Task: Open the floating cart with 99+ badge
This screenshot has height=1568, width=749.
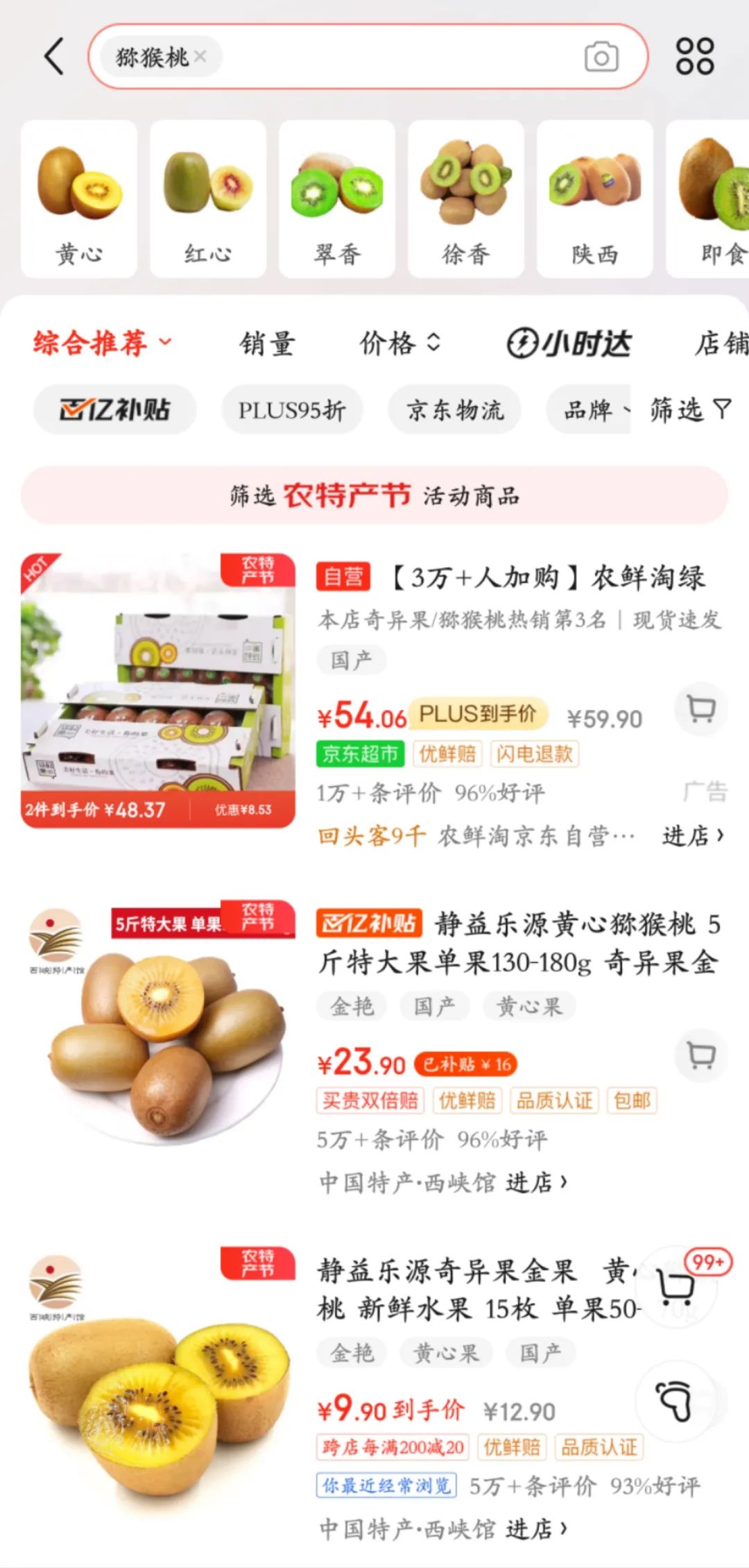Action: tap(677, 1288)
